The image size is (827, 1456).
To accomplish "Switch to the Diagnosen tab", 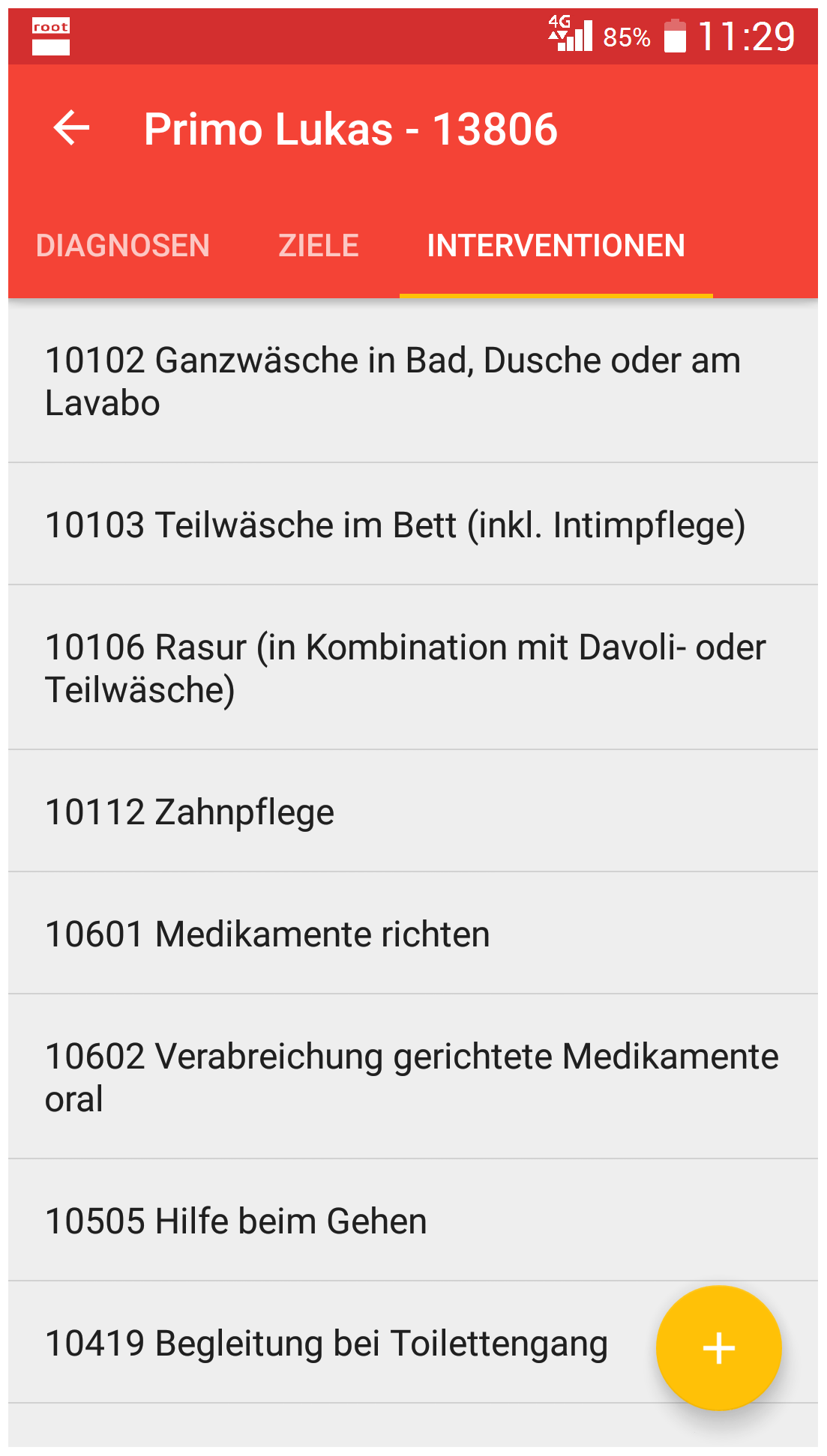I will pos(123,246).
